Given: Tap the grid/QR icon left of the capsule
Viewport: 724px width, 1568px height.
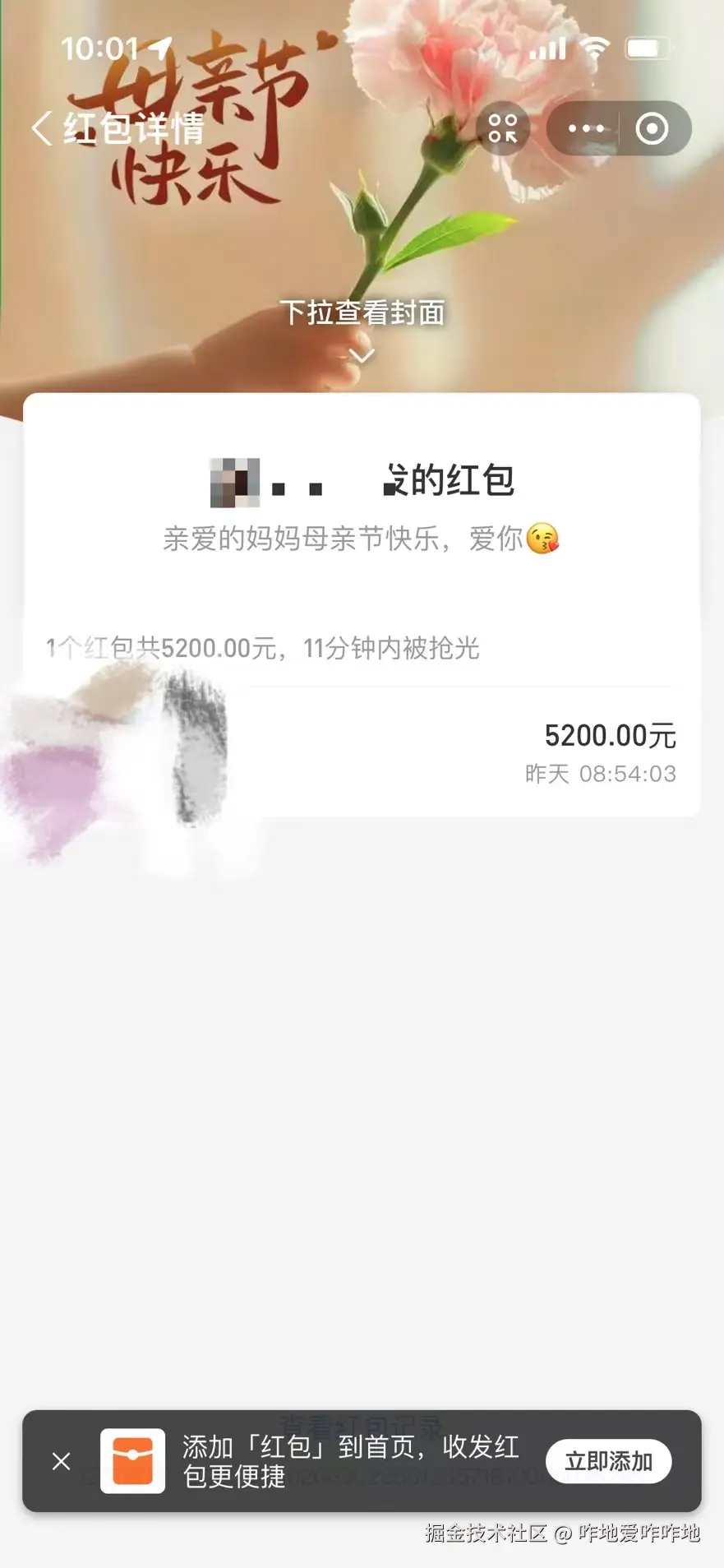Looking at the screenshot, I should (503, 129).
